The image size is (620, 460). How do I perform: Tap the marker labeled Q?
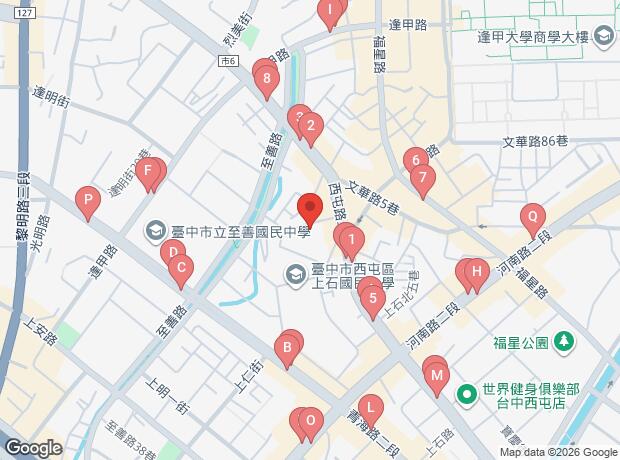[x=533, y=216]
